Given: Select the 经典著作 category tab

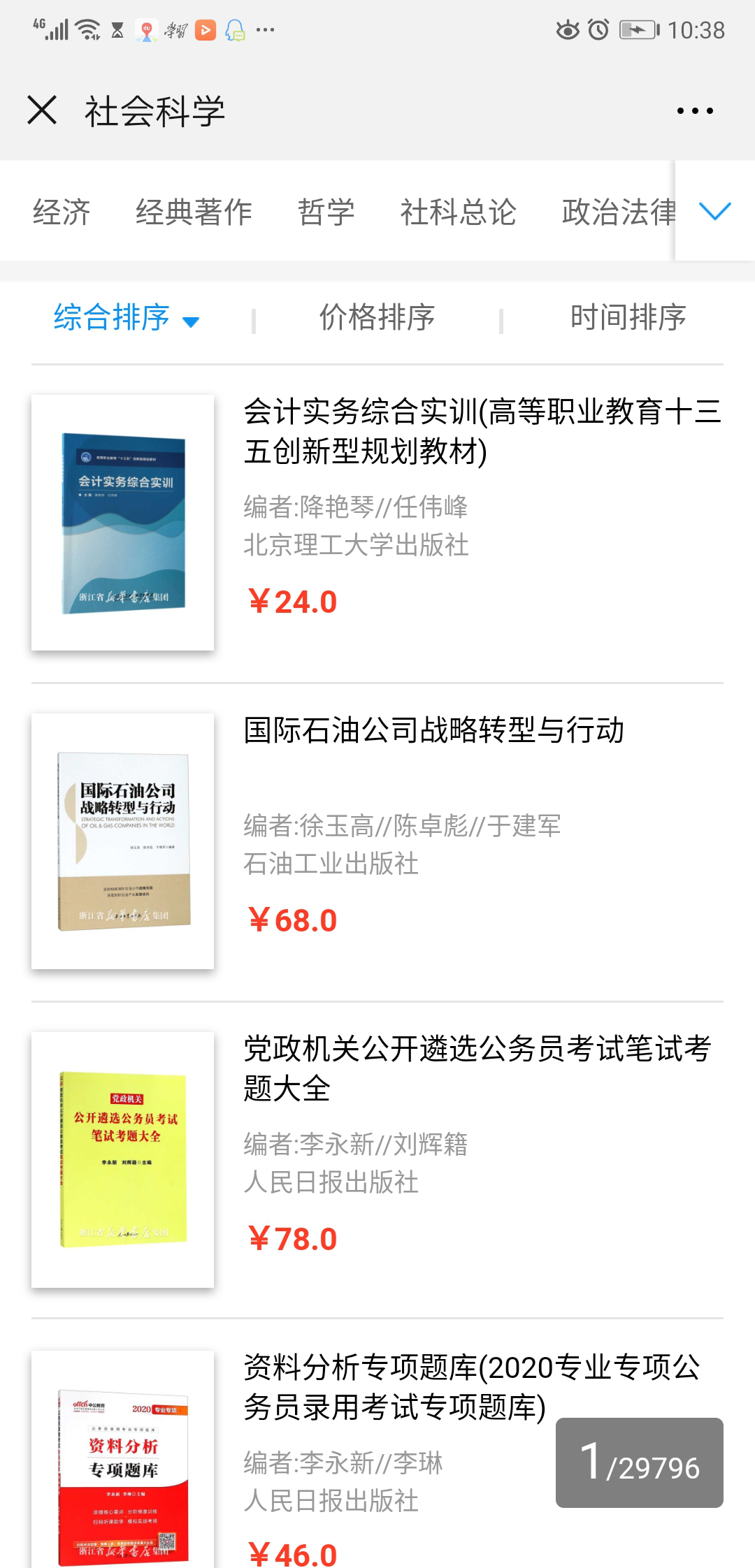Looking at the screenshot, I should pyautogui.click(x=194, y=212).
